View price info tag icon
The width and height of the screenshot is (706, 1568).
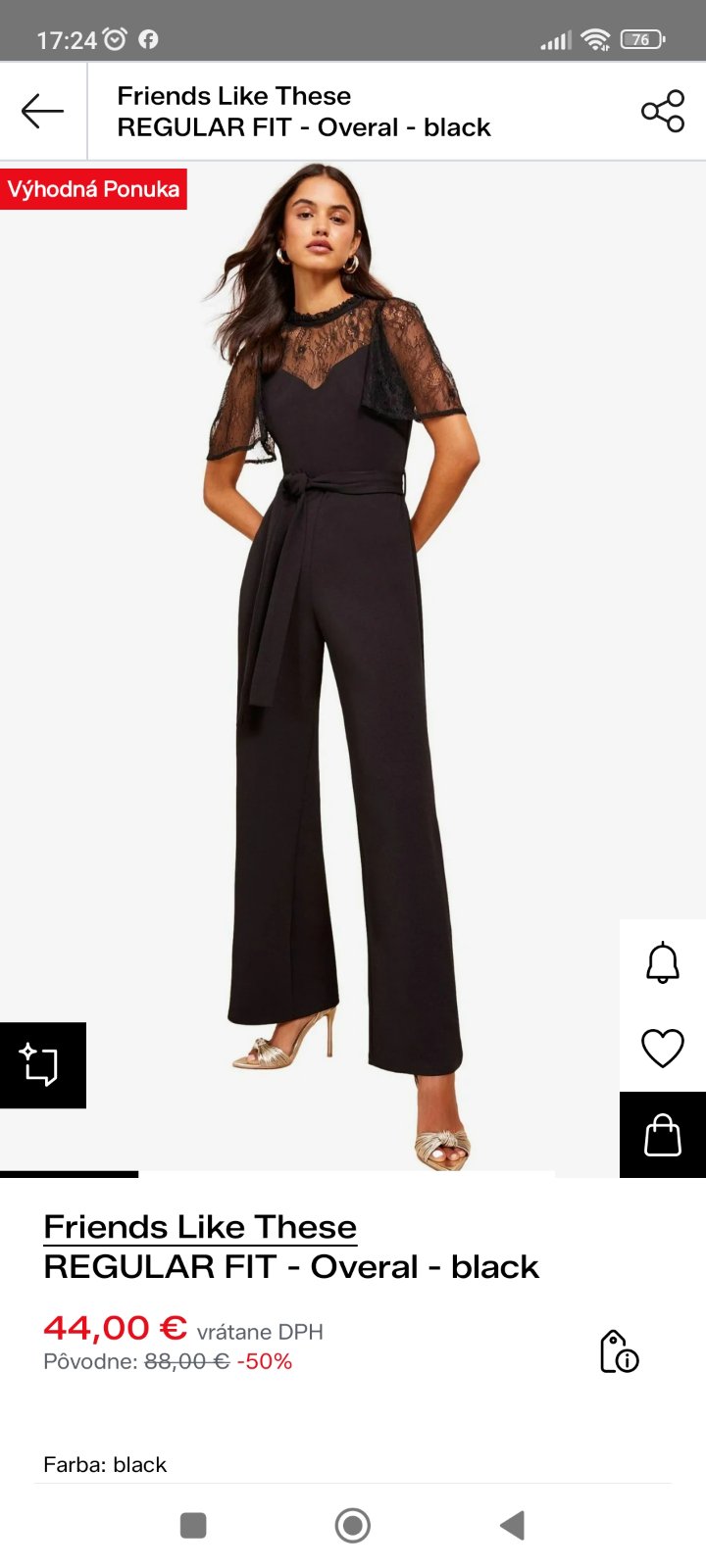click(619, 1351)
